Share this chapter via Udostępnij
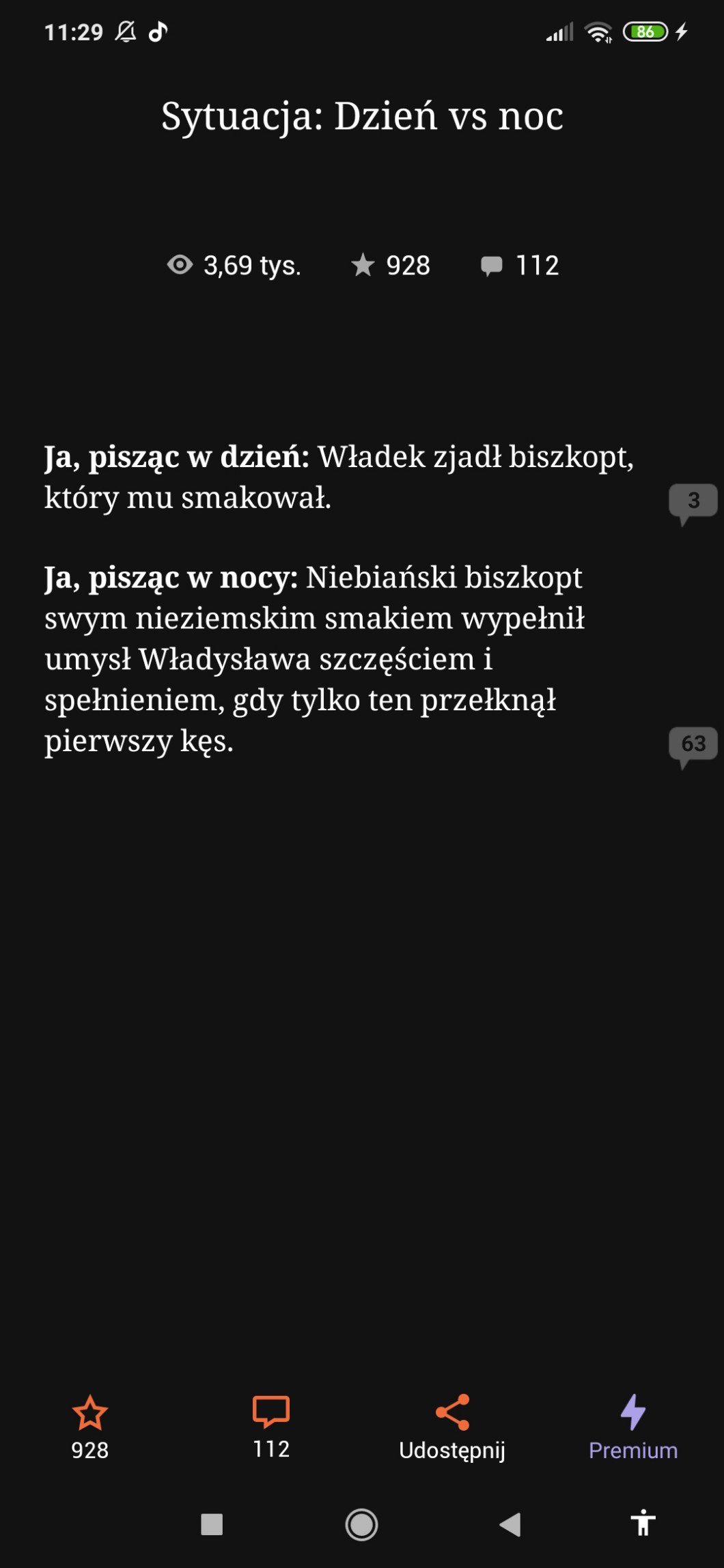 click(452, 1426)
